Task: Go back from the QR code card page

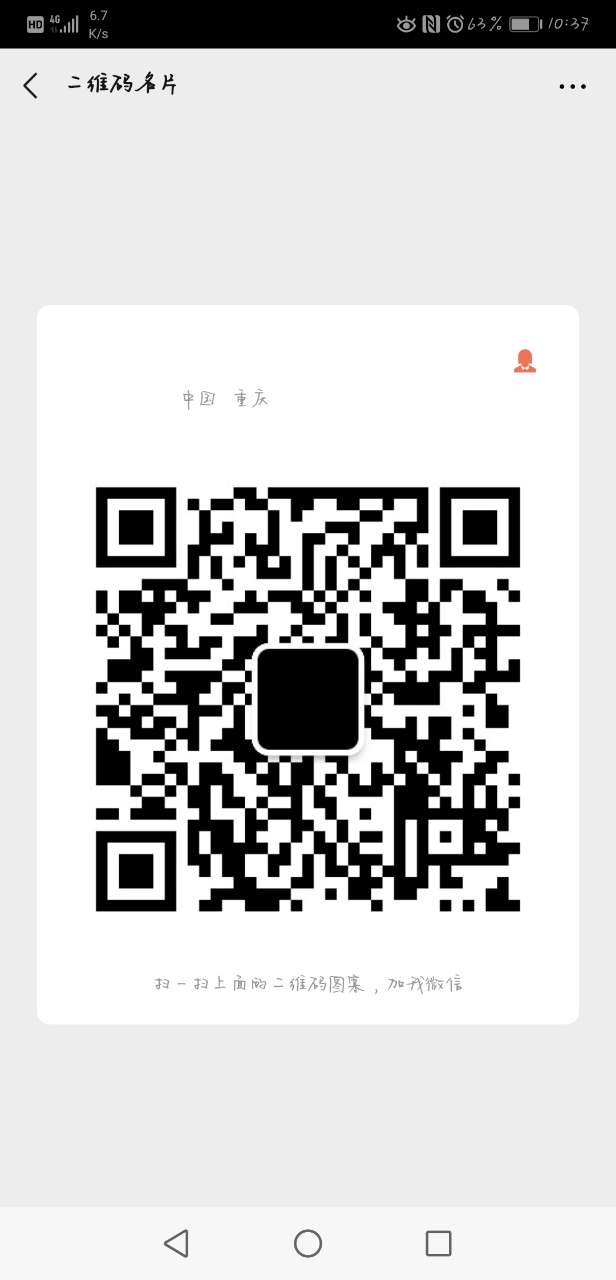Action: (x=31, y=86)
